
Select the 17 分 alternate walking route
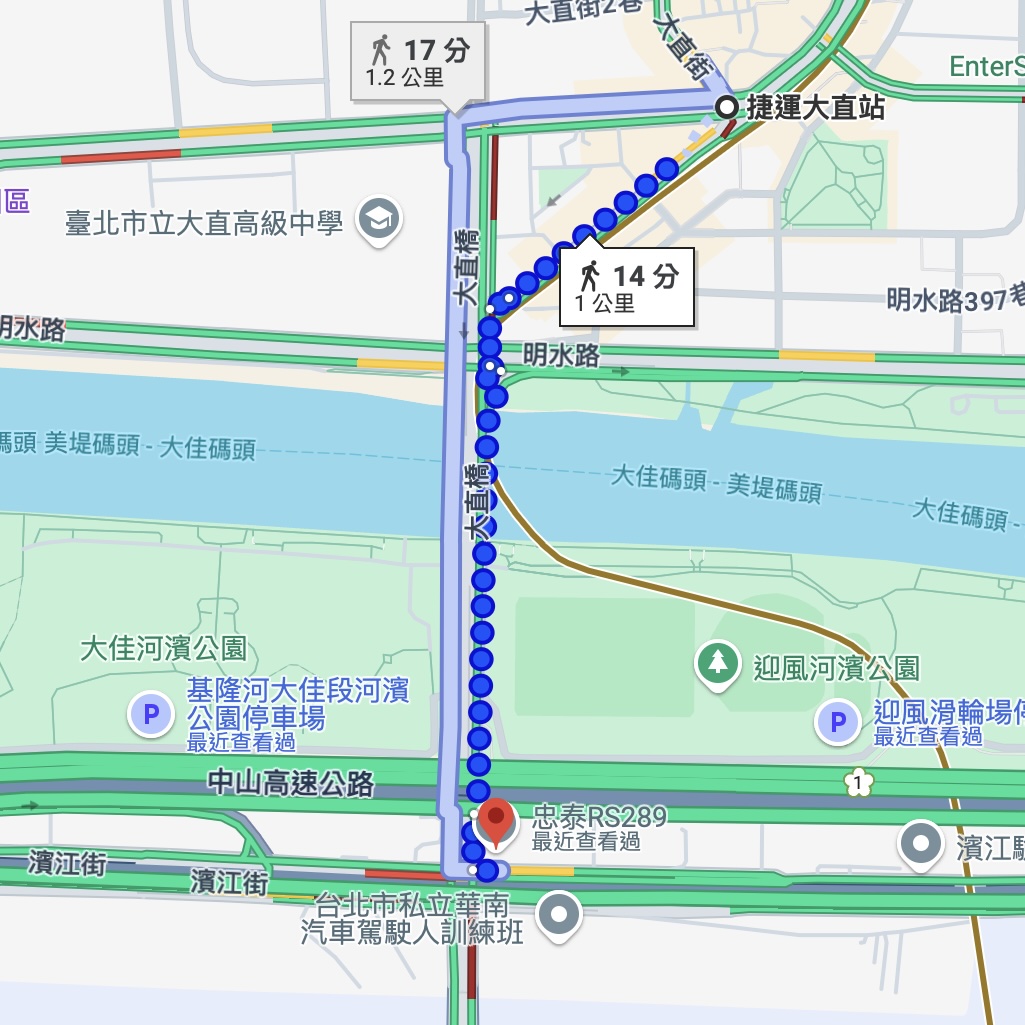[418, 60]
